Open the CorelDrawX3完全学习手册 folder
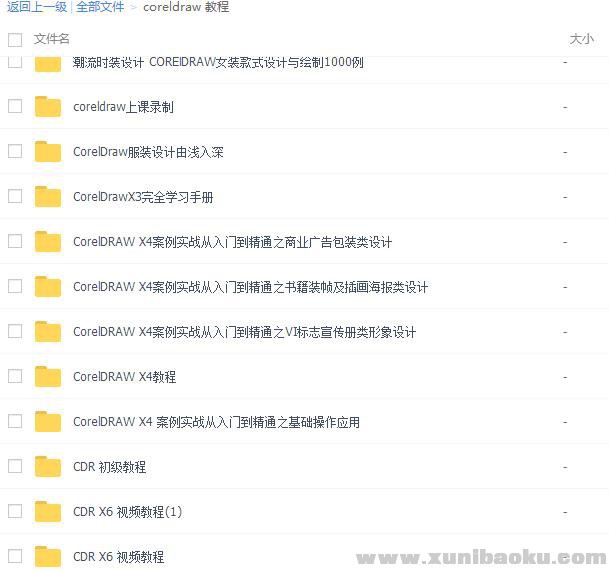Image resolution: width=609 pixels, height=570 pixels. (143, 197)
